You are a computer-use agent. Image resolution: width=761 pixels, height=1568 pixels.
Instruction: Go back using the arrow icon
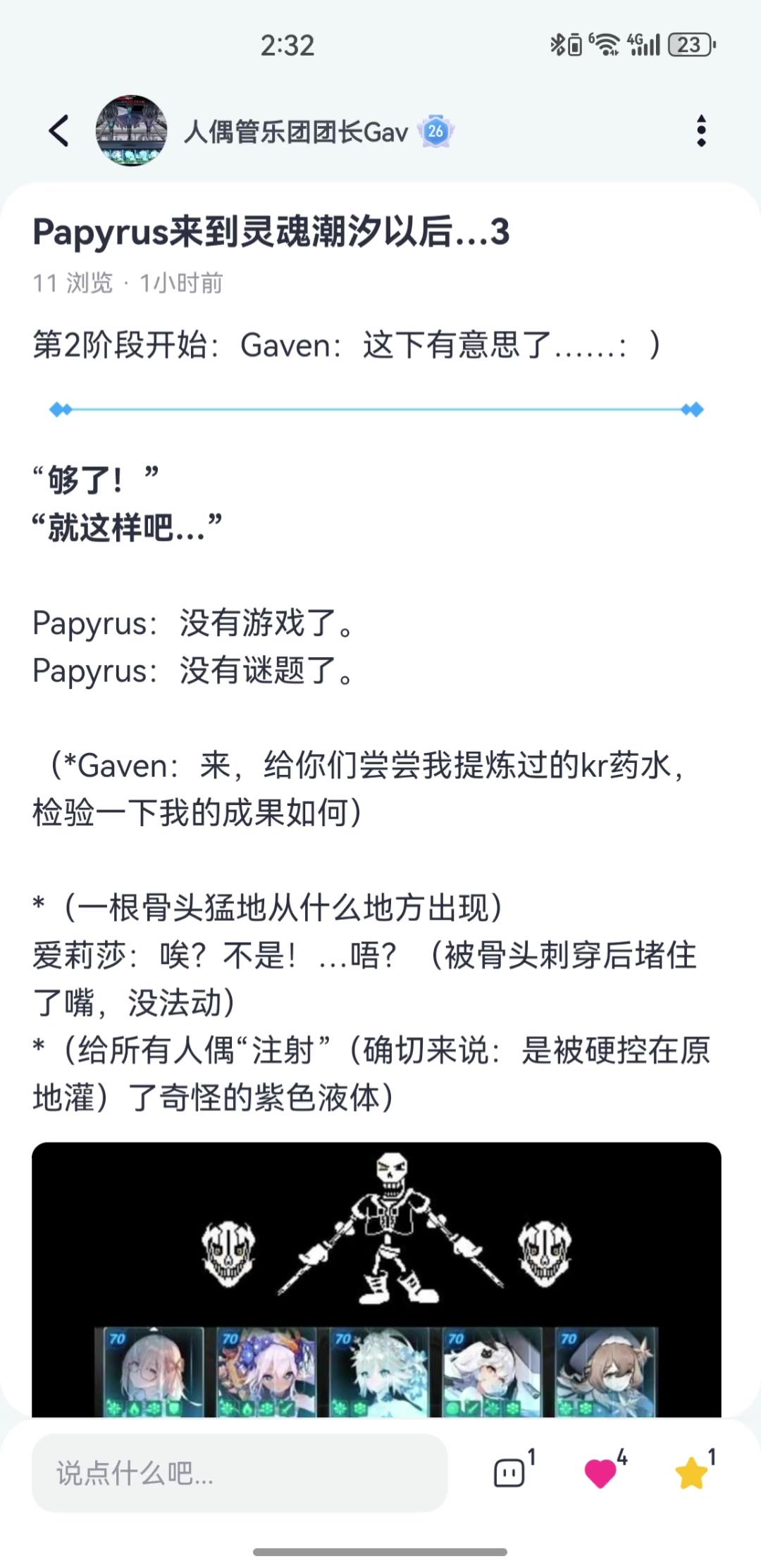click(59, 131)
